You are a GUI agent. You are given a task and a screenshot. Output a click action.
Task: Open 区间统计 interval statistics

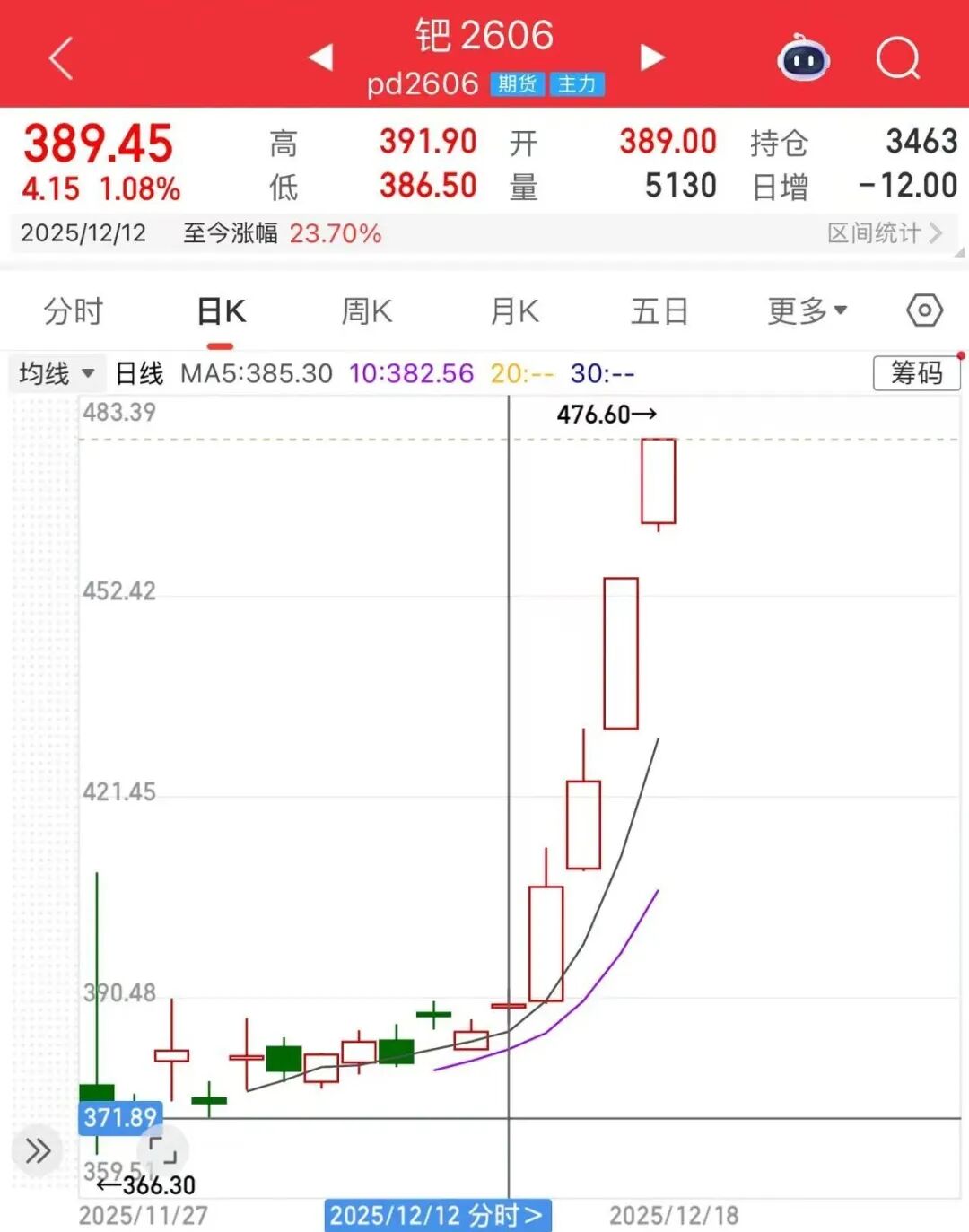pyautogui.click(x=884, y=233)
